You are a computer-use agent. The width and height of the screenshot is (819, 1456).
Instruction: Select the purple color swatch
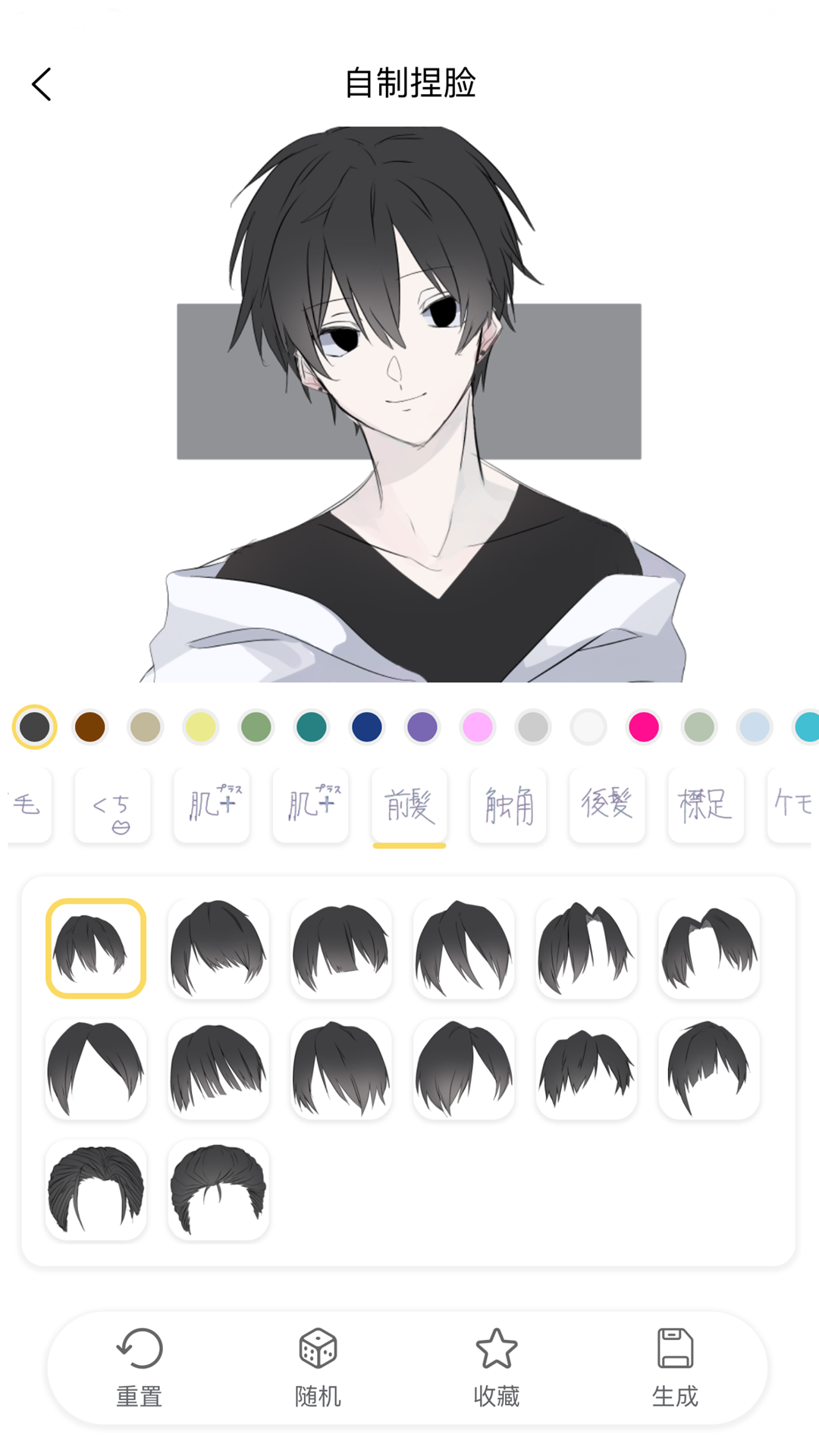(422, 726)
